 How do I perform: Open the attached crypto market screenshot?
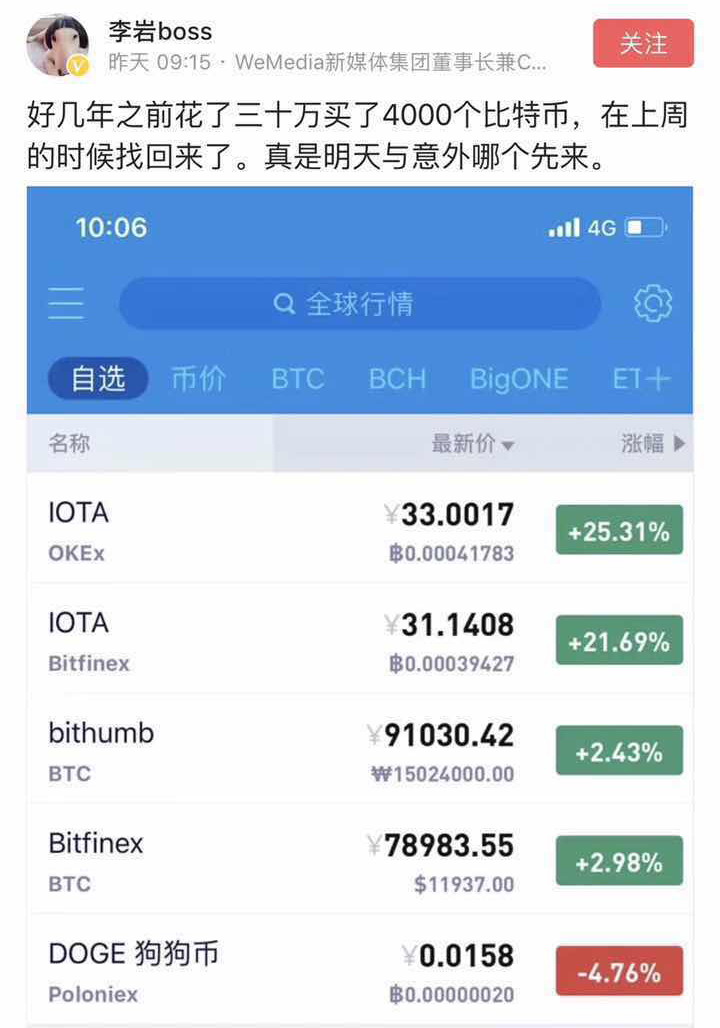click(x=360, y=606)
